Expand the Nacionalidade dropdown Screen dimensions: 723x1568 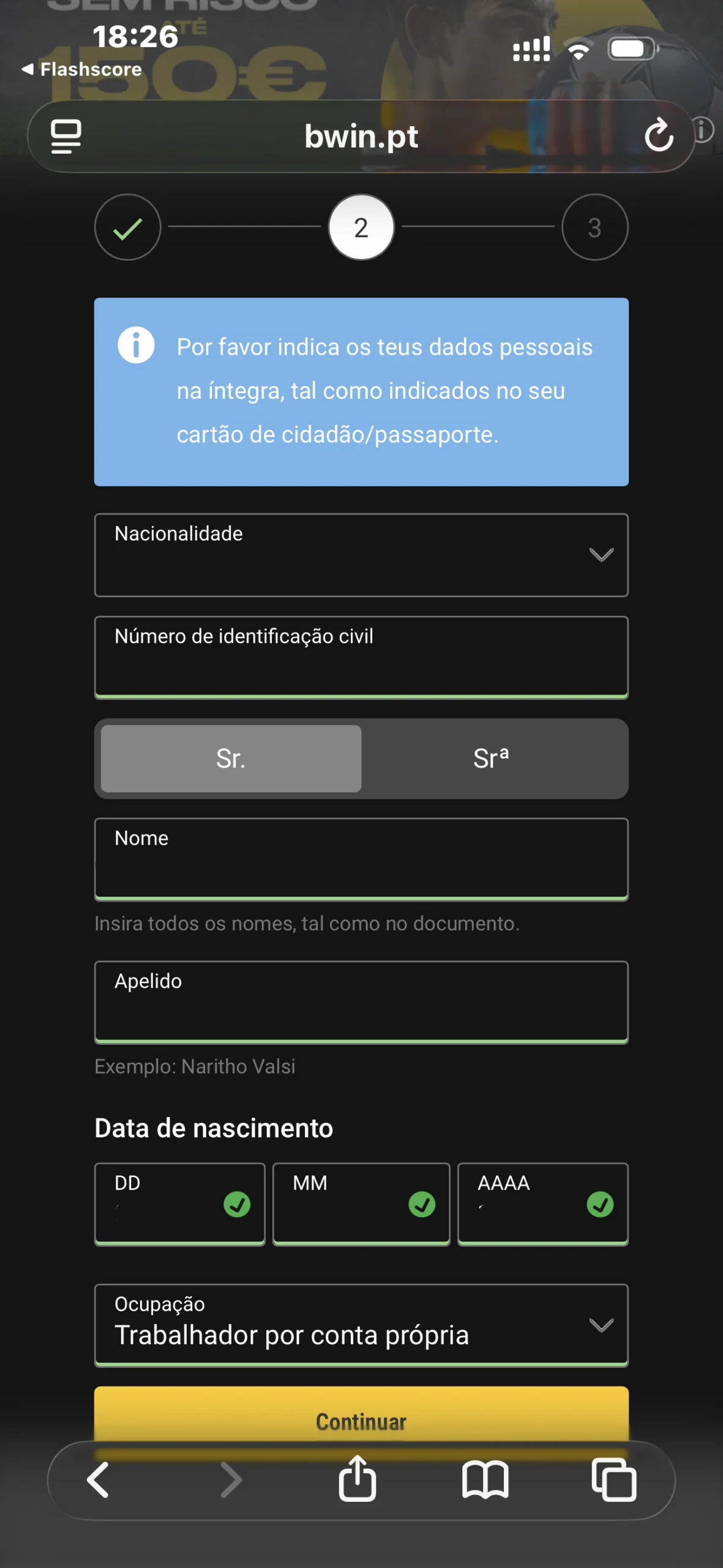click(x=361, y=555)
